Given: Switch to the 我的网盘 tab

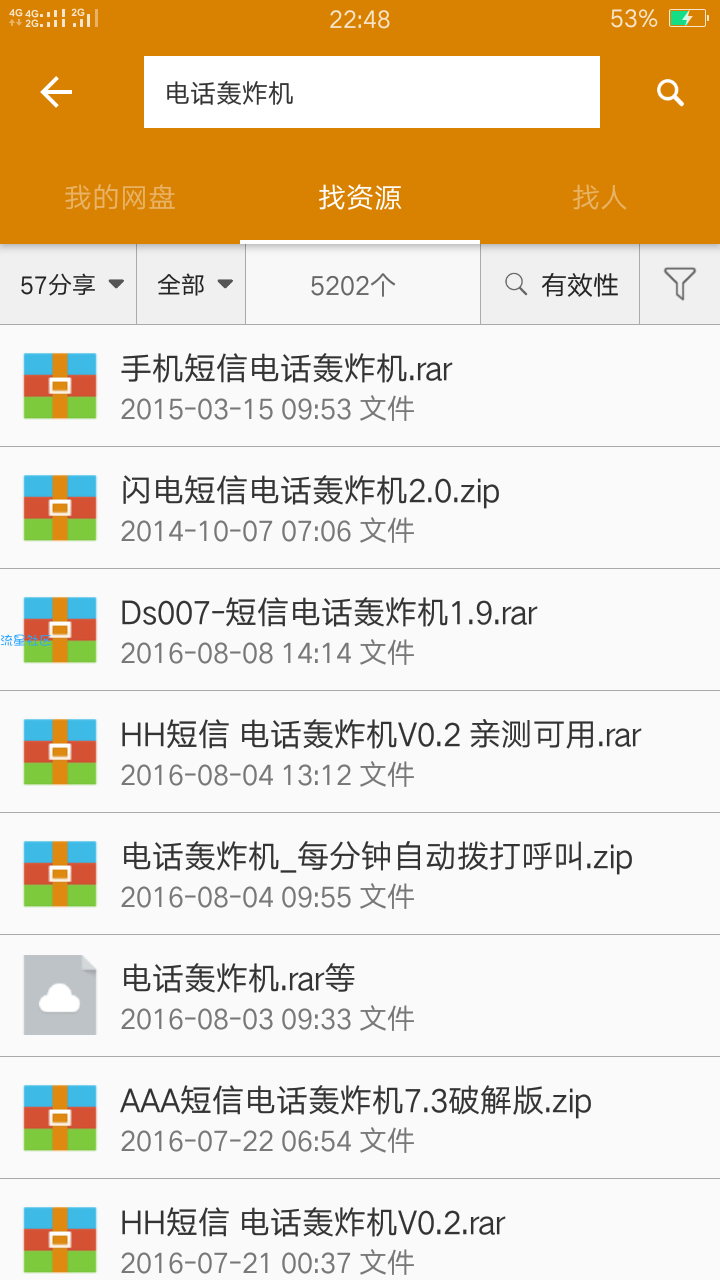Looking at the screenshot, I should tap(120, 198).
